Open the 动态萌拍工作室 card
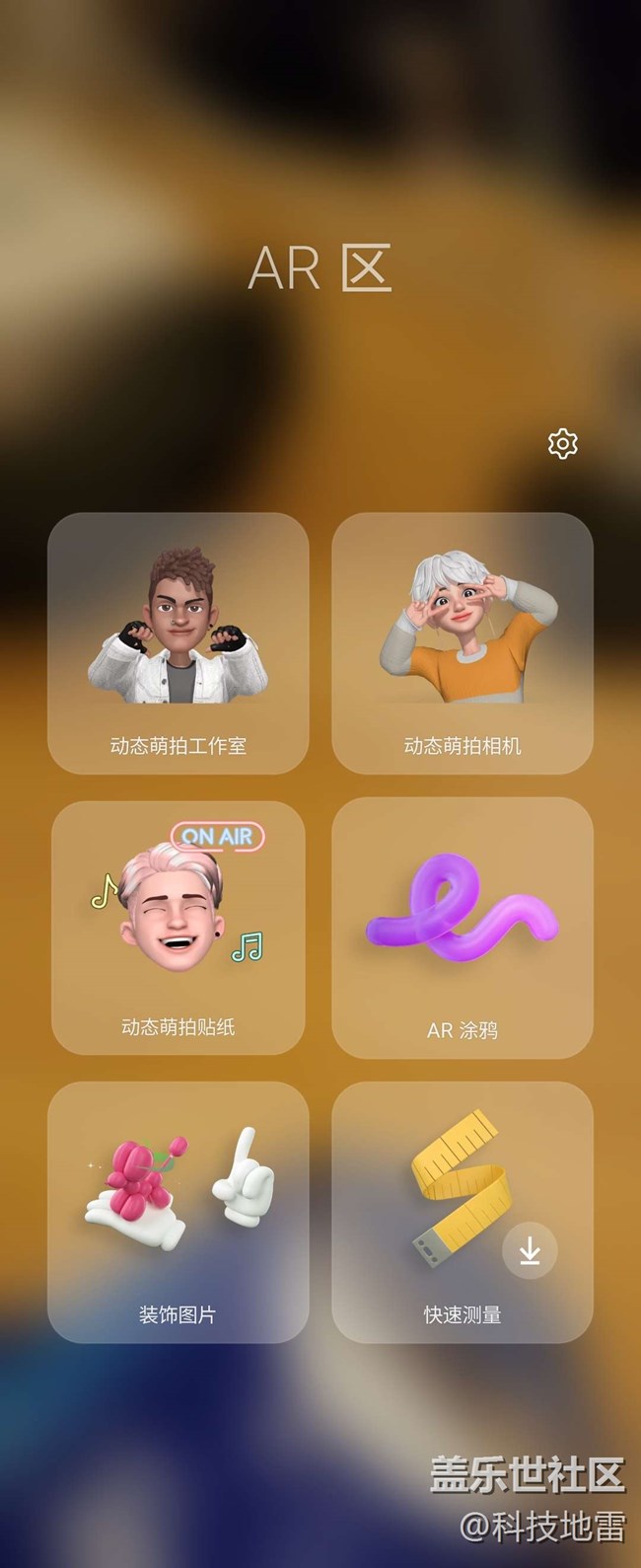Viewport: 641px width, 1568px height. (178, 643)
